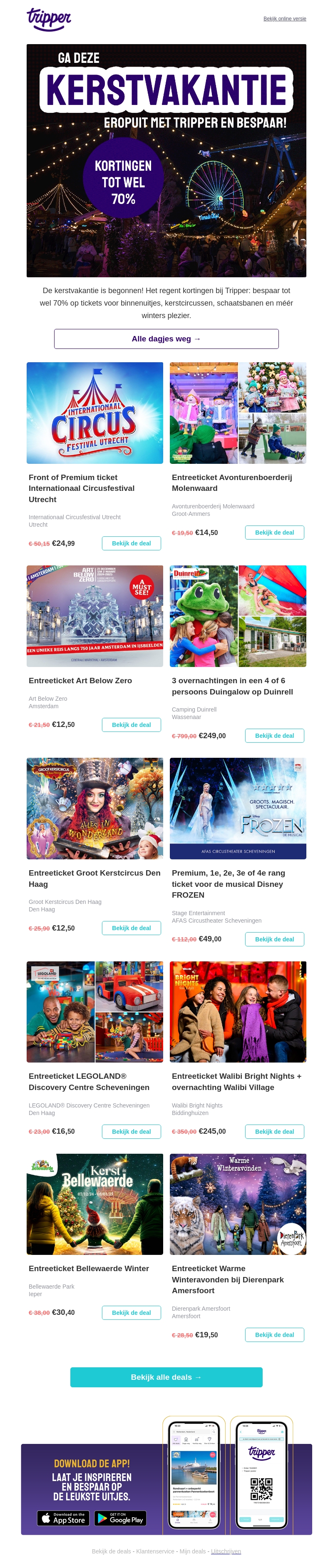This screenshot has height=1568, width=333.
Task: Open the Art Below Zero image tile
Action: point(94,616)
